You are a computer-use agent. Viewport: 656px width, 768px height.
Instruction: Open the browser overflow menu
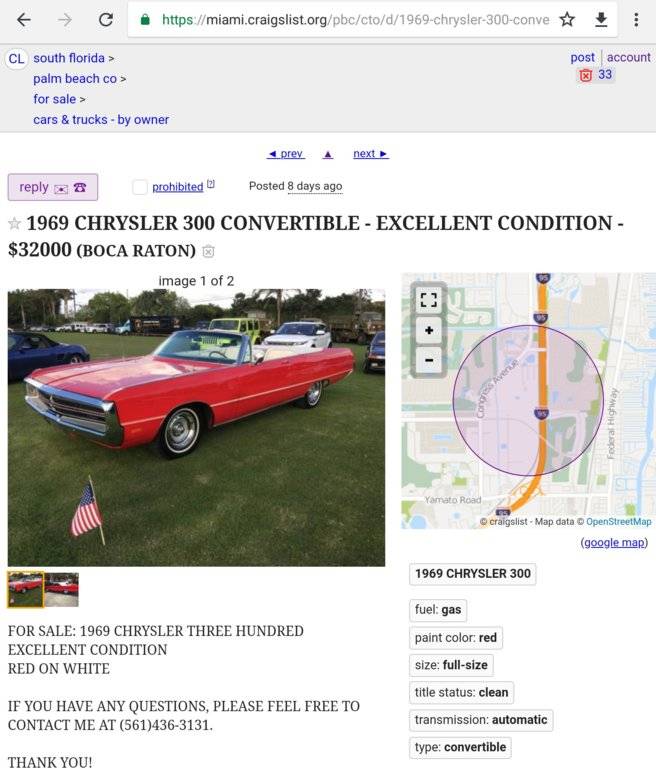click(x=636, y=20)
